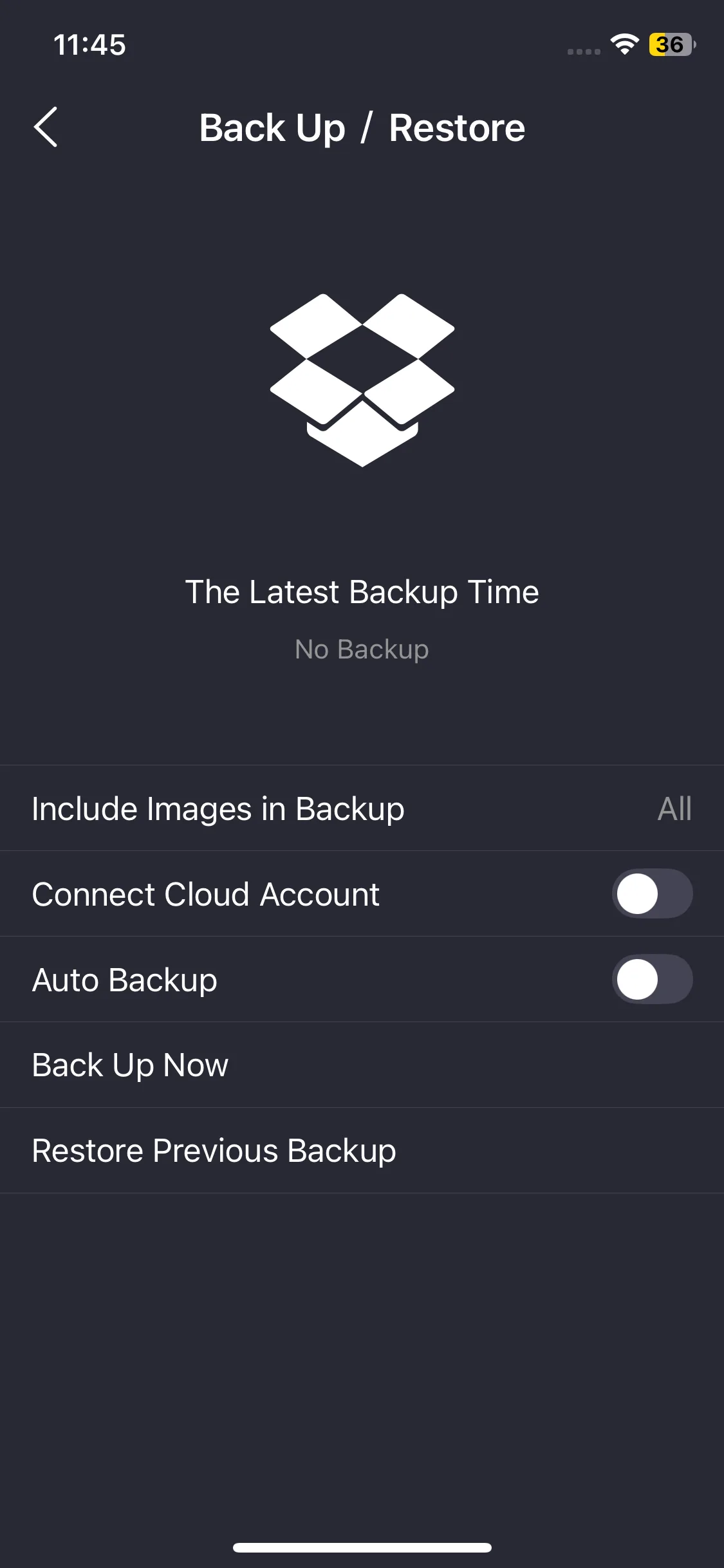Turn on Auto Backup
This screenshot has height=1568, width=724.
[651, 980]
